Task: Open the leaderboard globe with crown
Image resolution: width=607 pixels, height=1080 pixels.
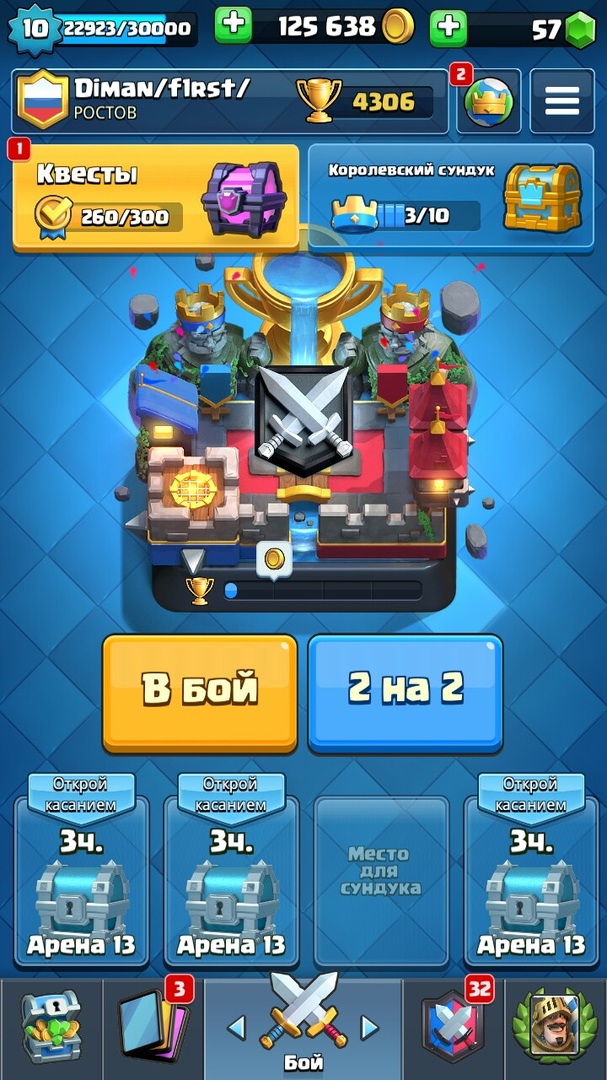Action: (x=488, y=101)
